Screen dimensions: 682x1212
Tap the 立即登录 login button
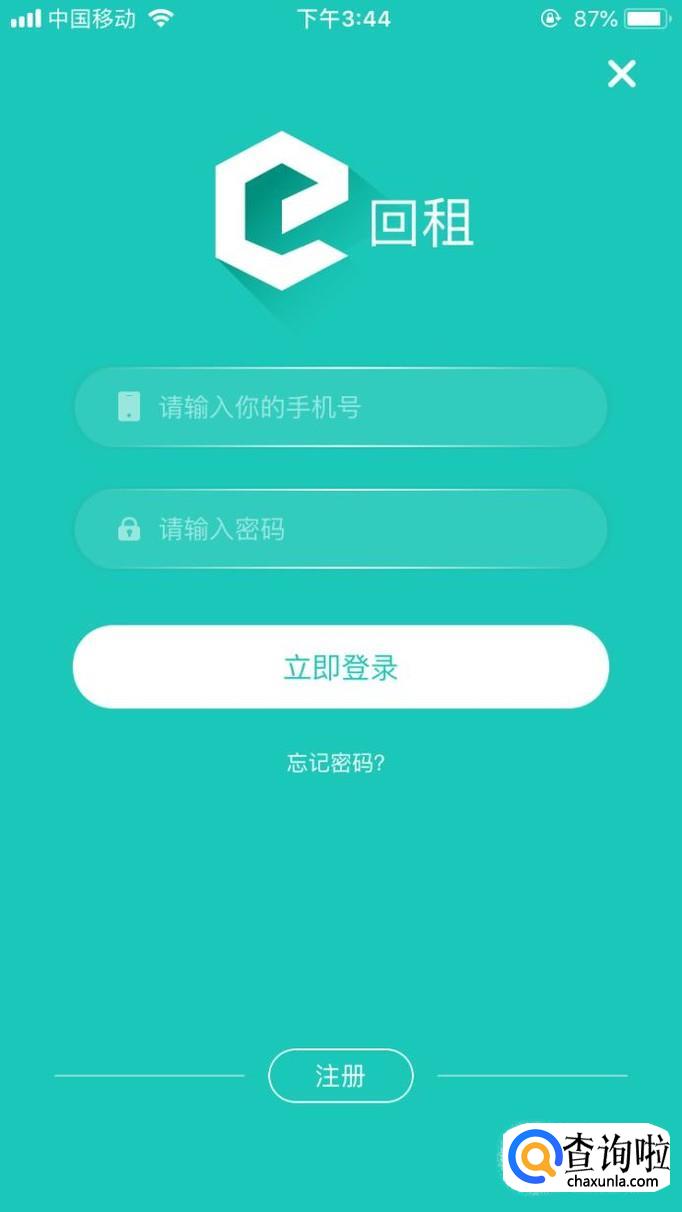click(x=341, y=667)
